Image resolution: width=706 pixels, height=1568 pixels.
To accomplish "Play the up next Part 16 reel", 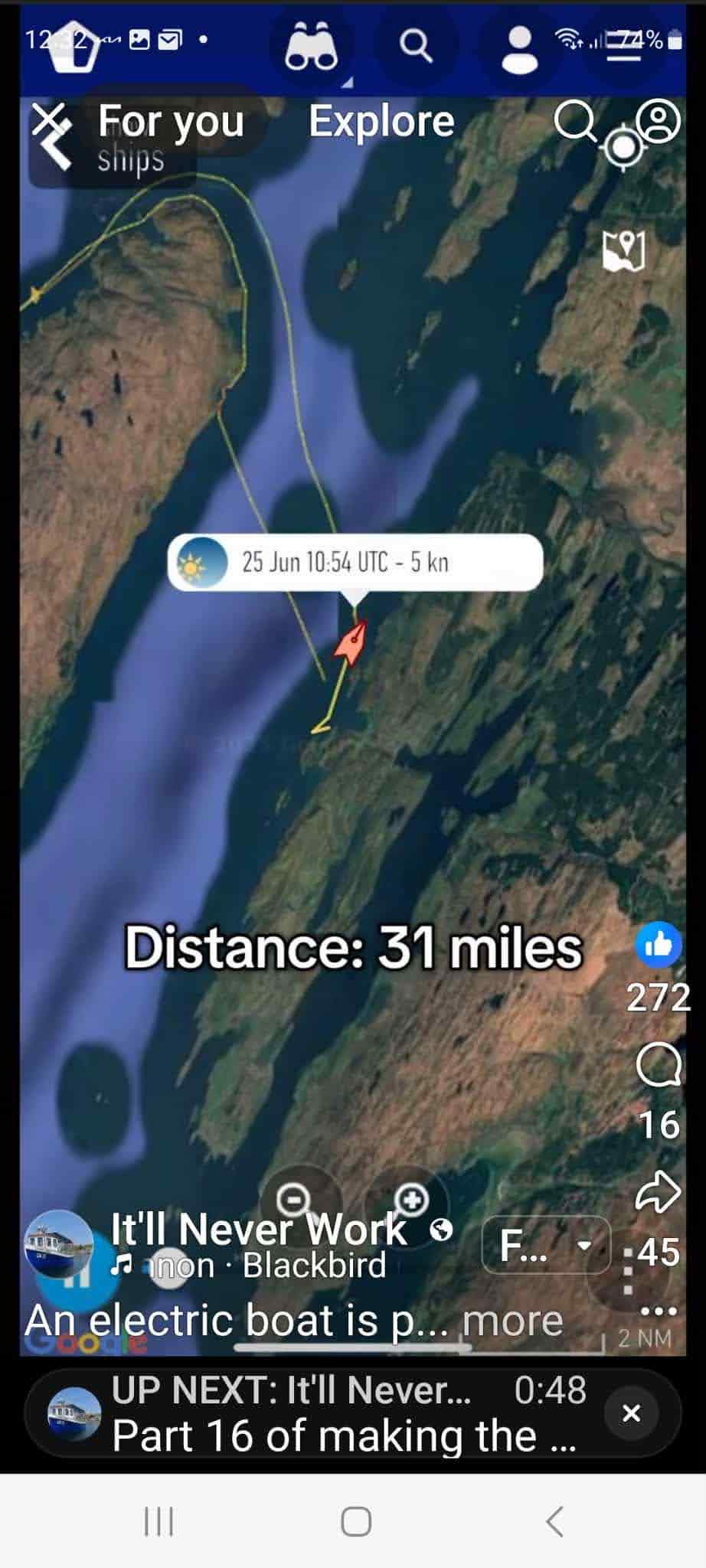I will [322, 1413].
